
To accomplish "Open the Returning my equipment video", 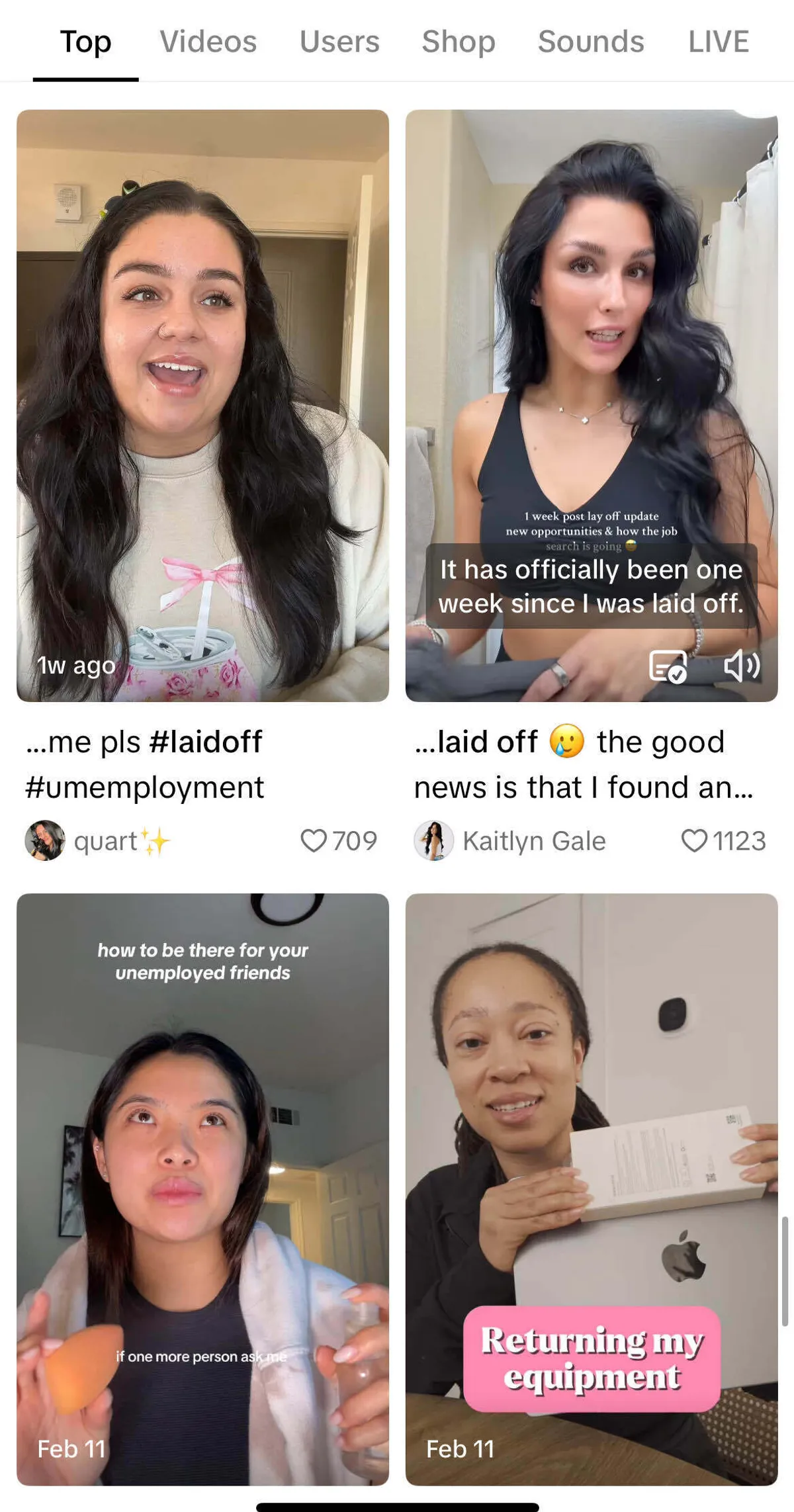I will pyautogui.click(x=591, y=1188).
